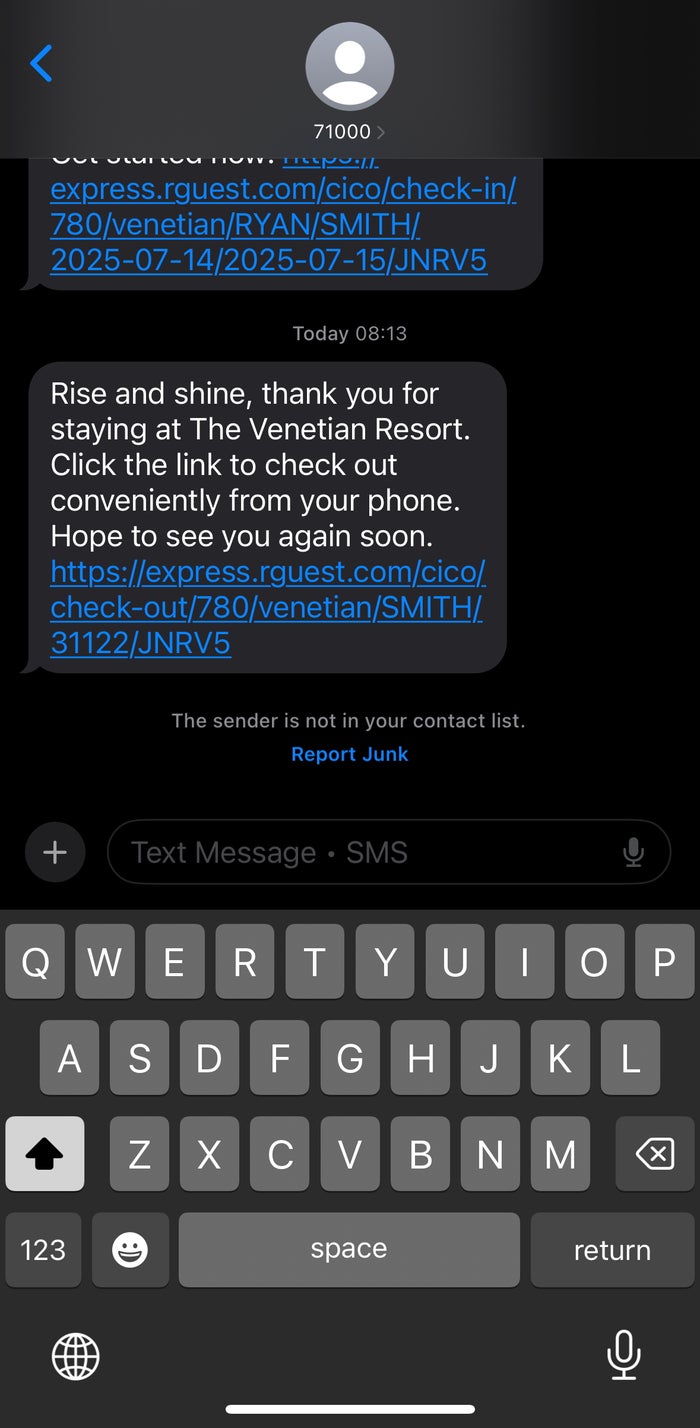Record audio with the message field microphone

633,852
